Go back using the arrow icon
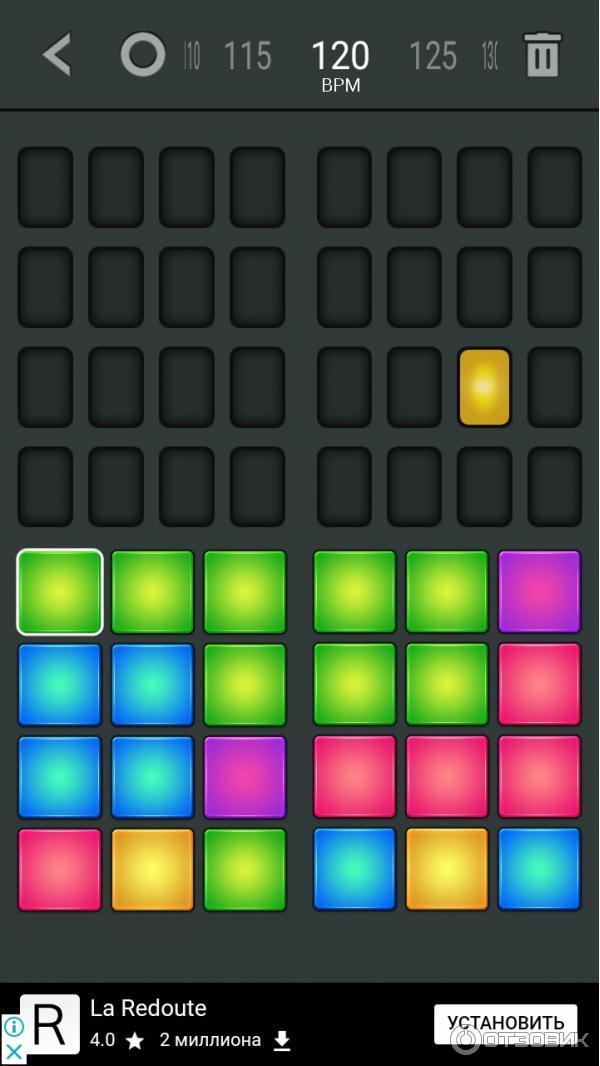Viewport: 600px width, 1066px height. coord(57,54)
